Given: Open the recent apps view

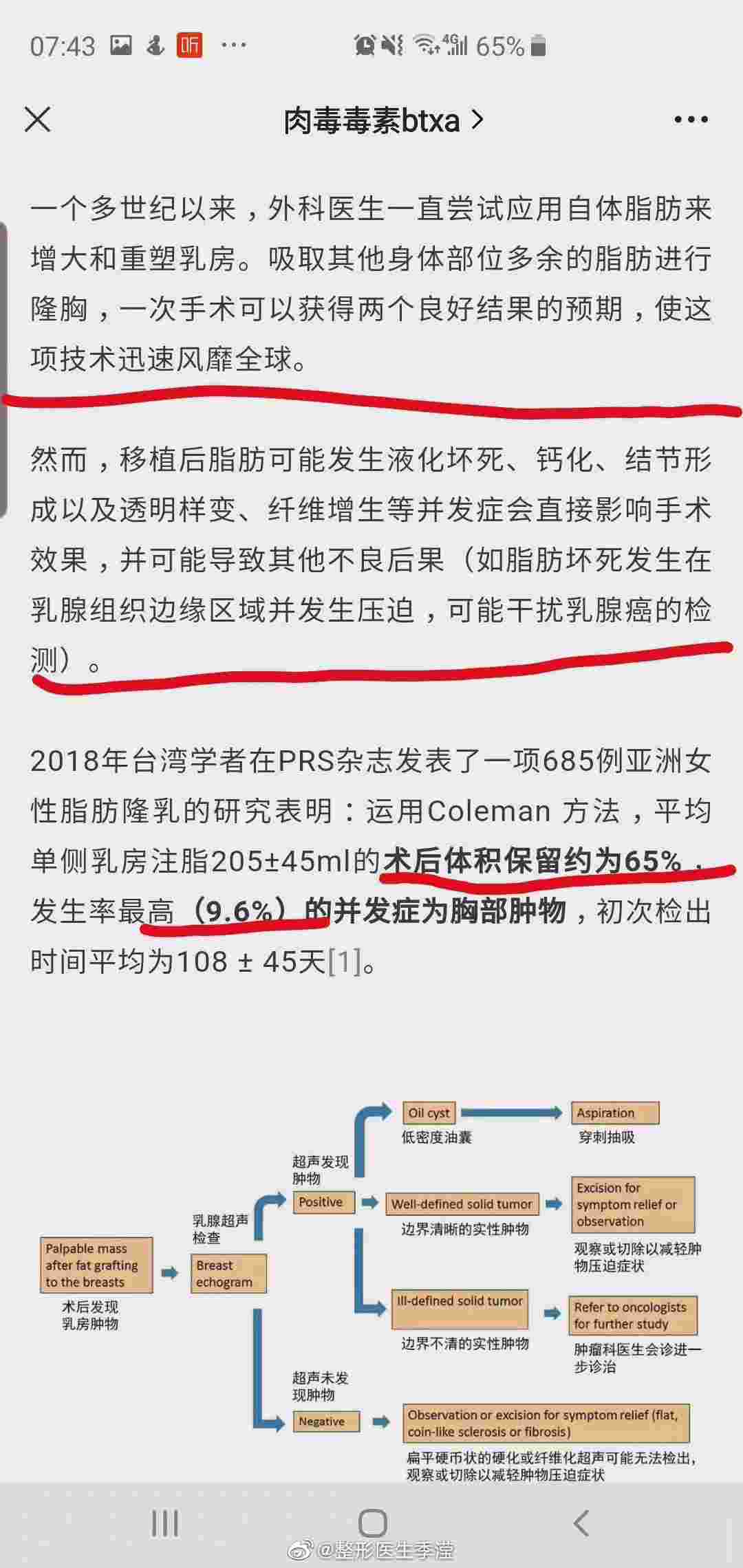Looking at the screenshot, I should point(165,1523).
